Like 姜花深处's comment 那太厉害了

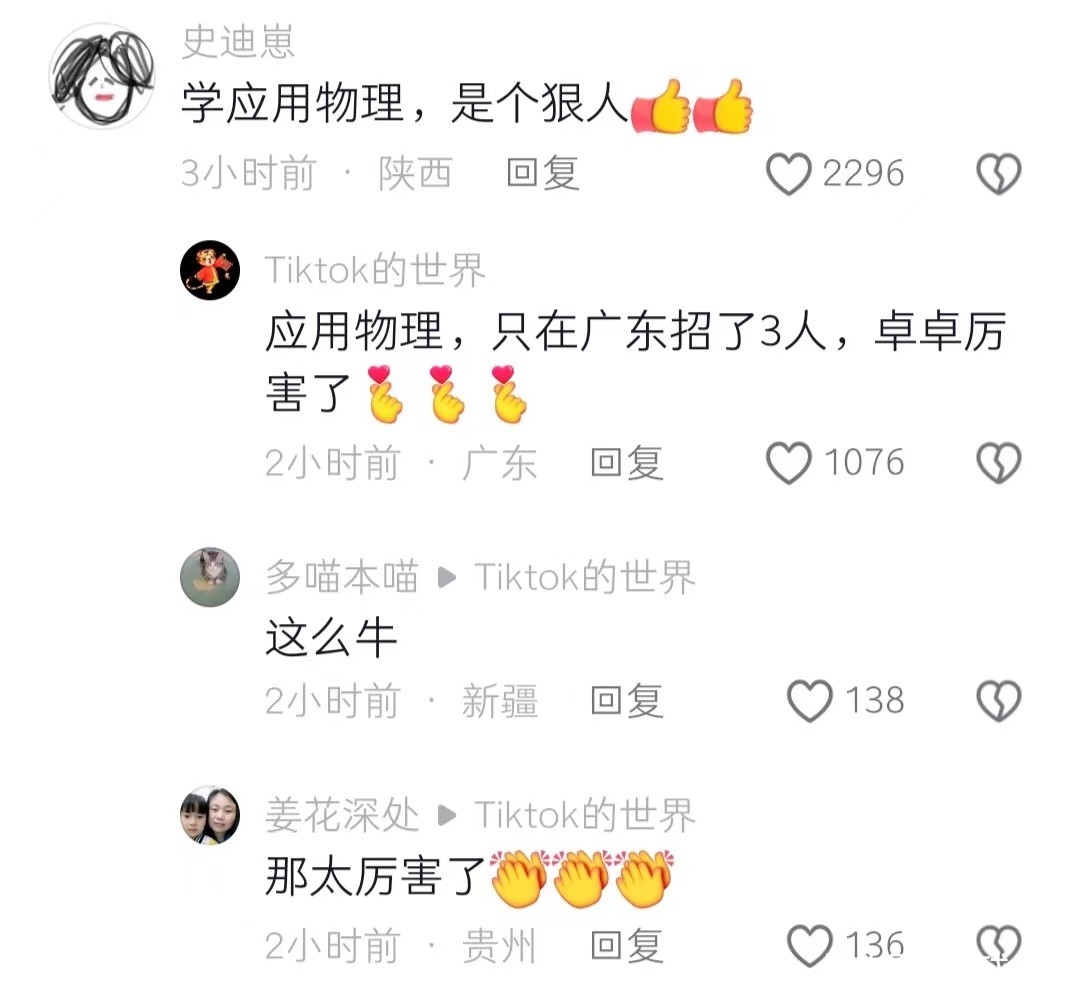point(809,945)
